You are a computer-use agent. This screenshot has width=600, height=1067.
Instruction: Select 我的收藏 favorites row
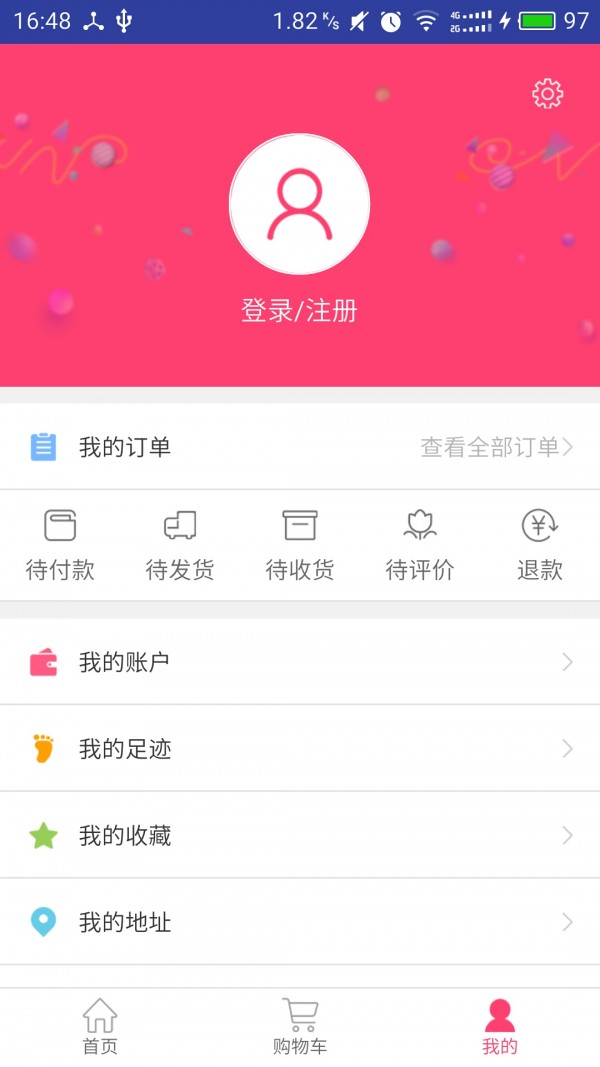click(x=300, y=835)
